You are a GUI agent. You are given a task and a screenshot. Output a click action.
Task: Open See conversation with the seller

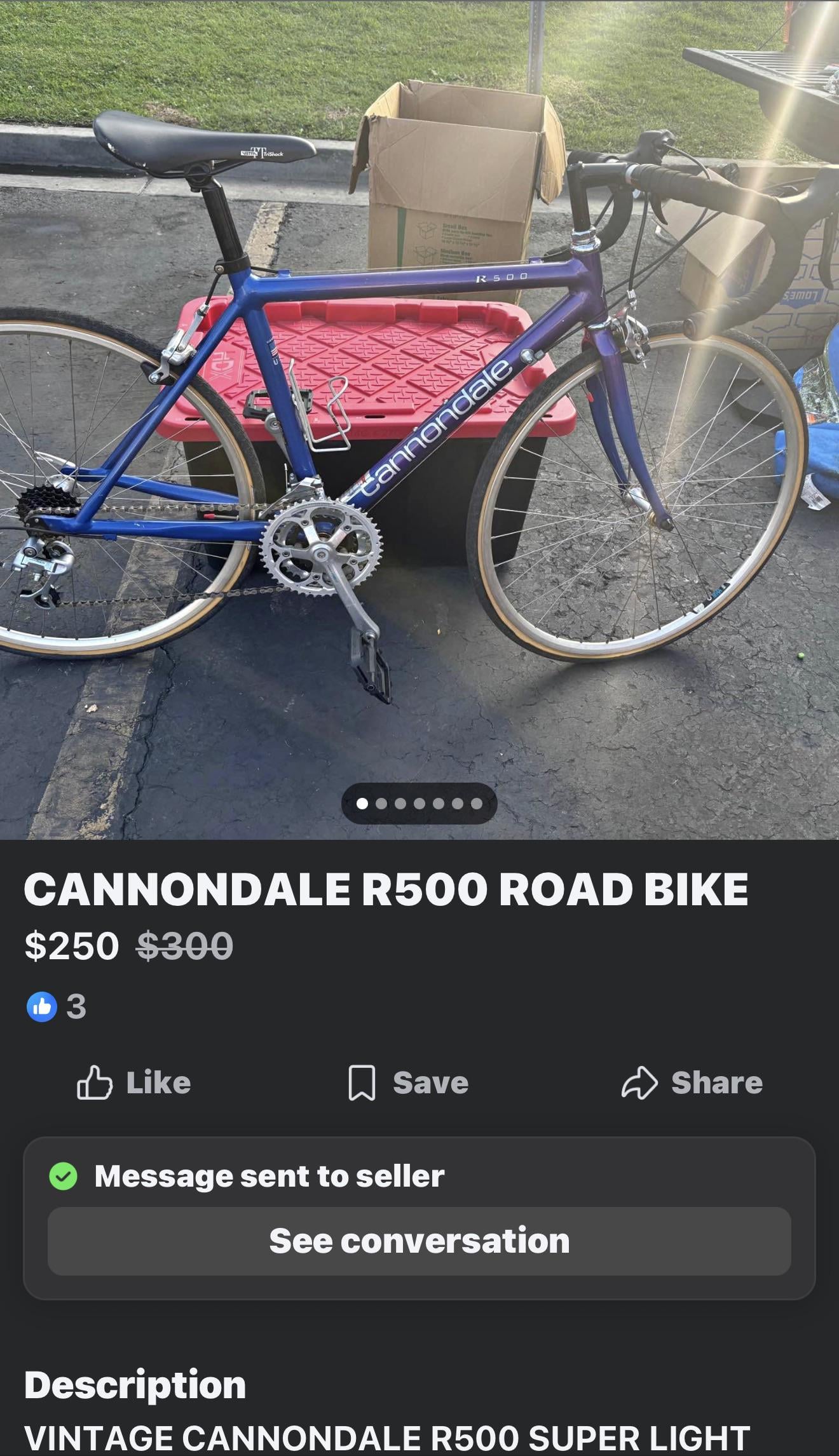point(419,1241)
